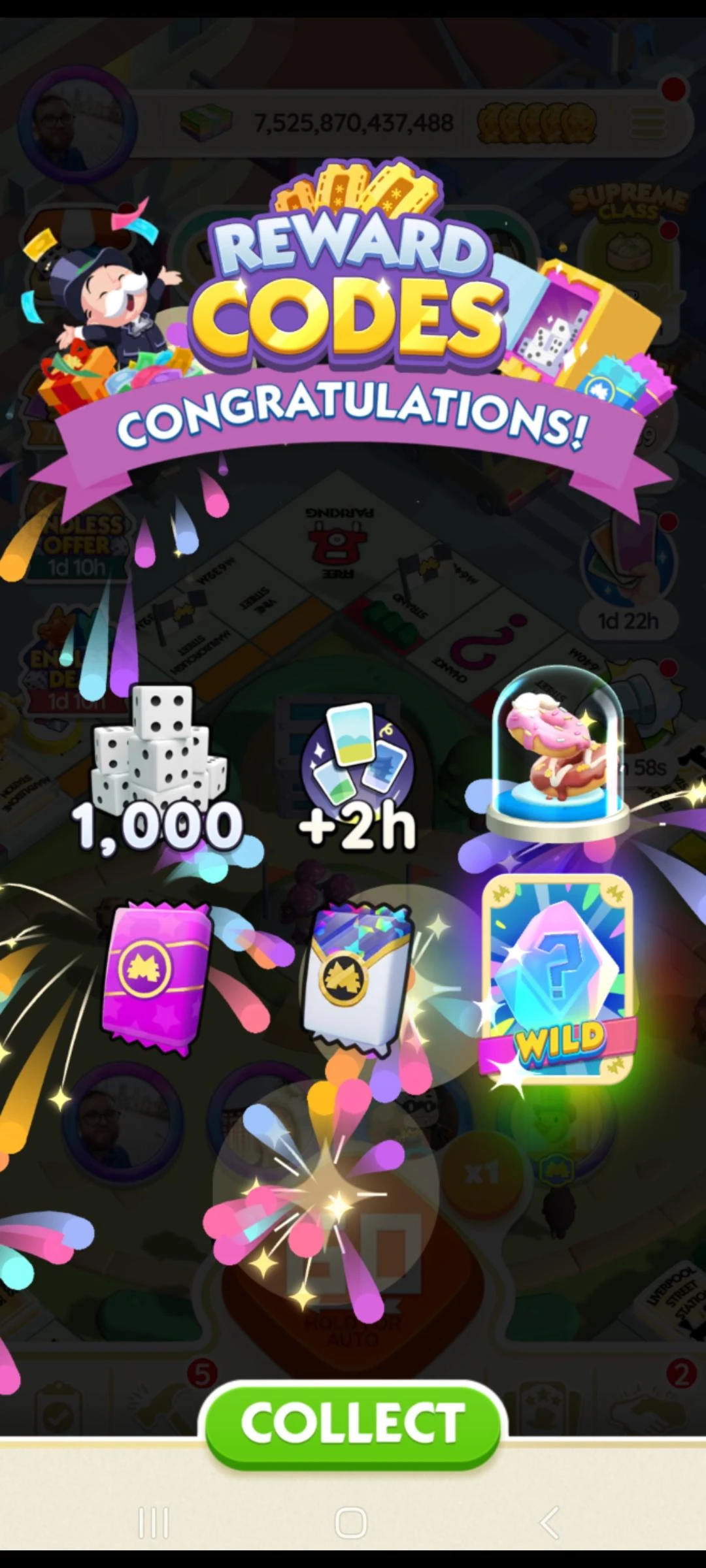Tap the green Collect button
The image size is (706, 1568).
(x=353, y=1423)
